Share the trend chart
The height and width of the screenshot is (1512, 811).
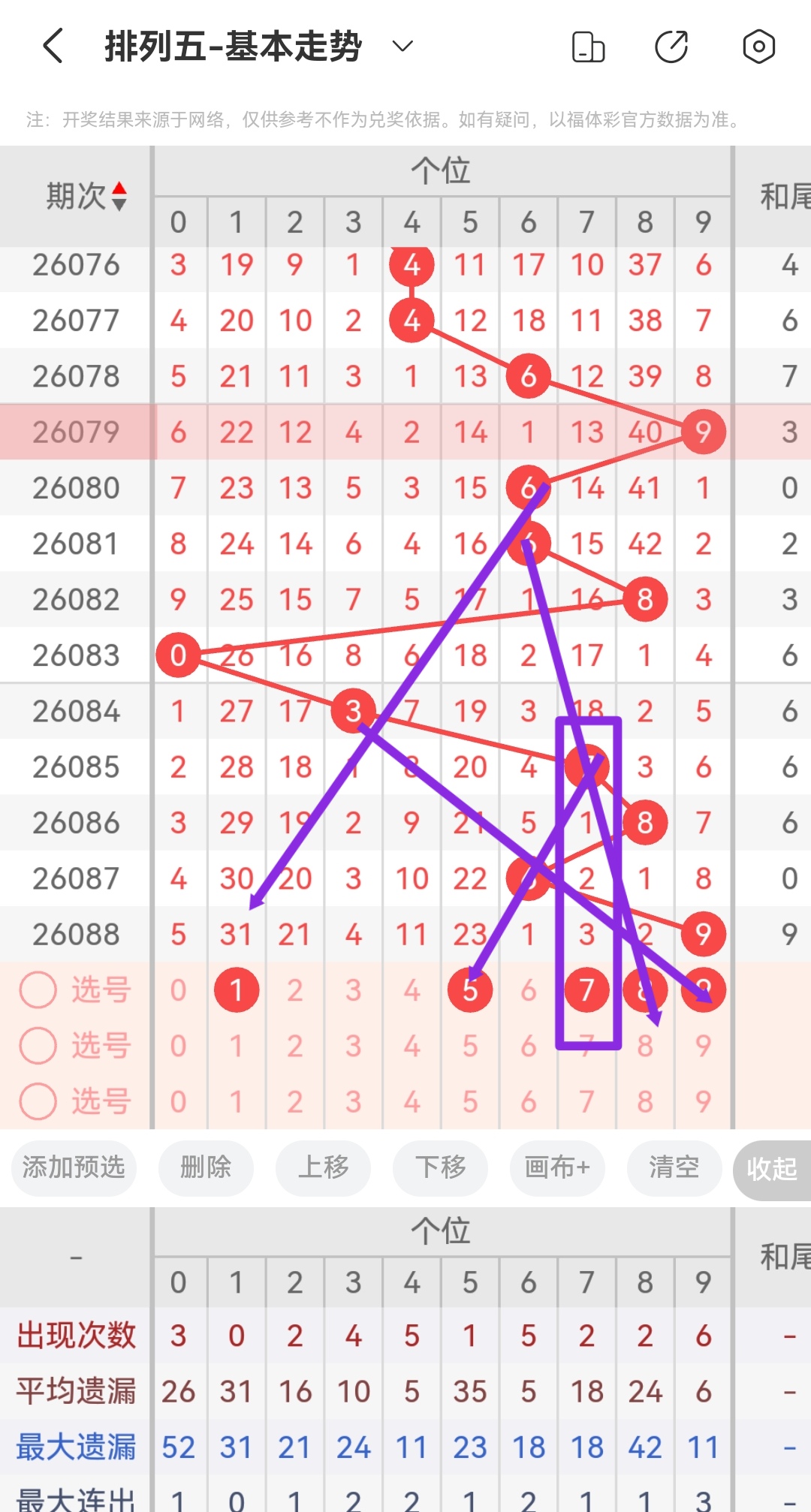tap(671, 47)
